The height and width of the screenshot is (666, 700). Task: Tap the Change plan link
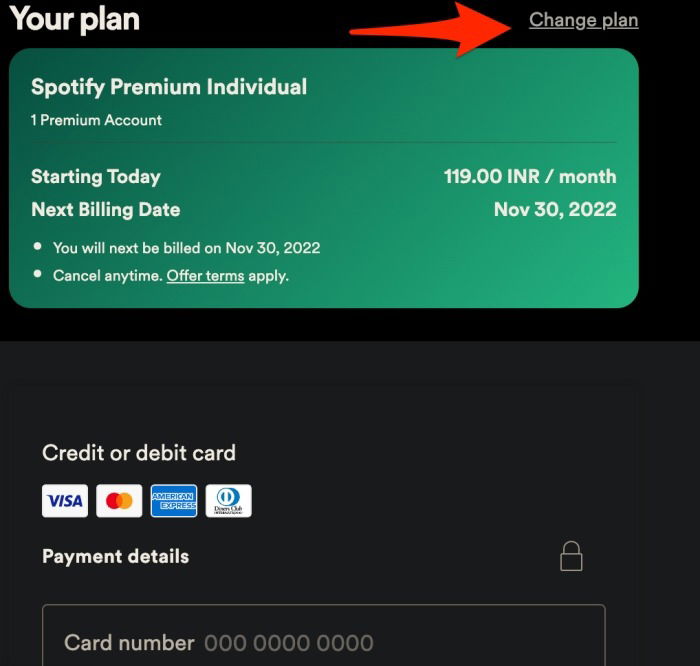pyautogui.click(x=583, y=20)
